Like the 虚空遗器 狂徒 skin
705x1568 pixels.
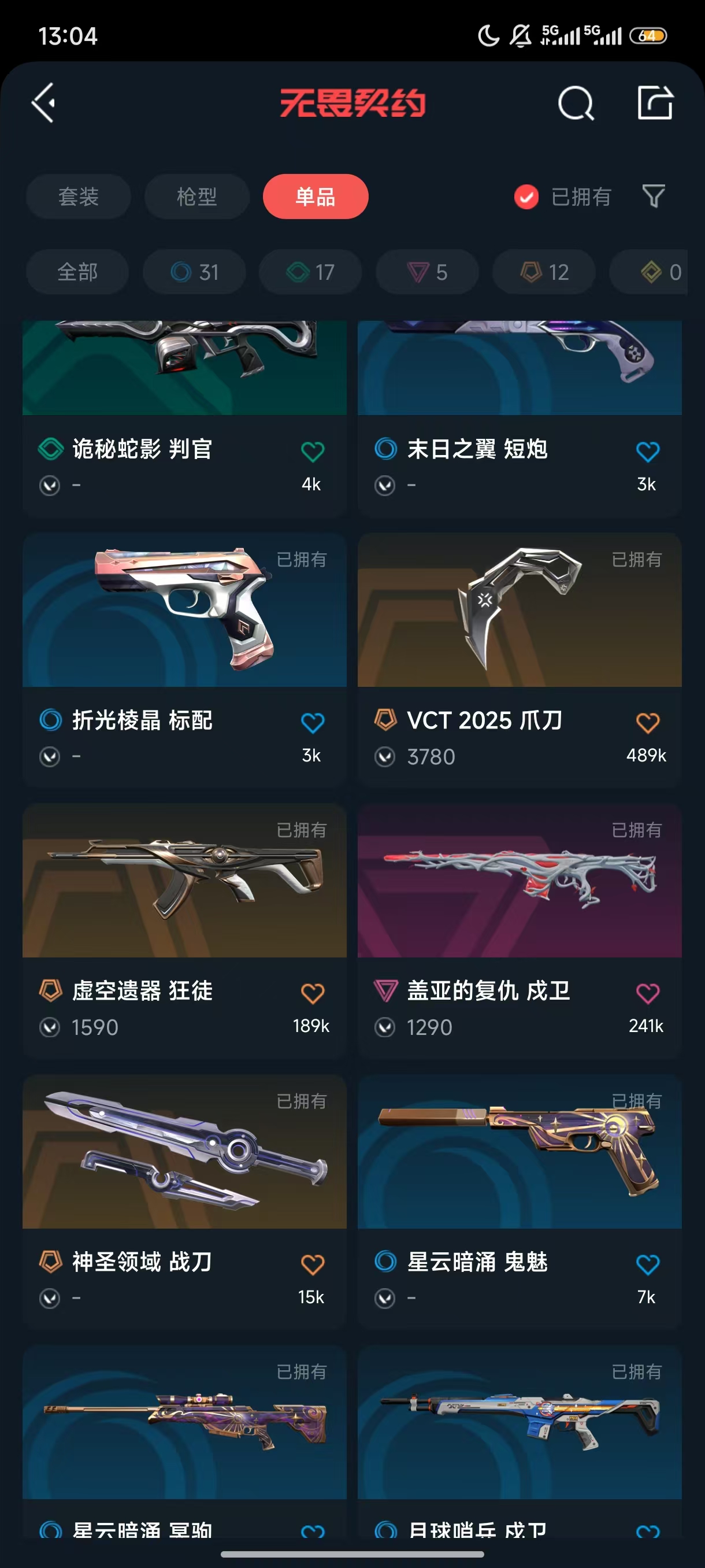pos(312,994)
